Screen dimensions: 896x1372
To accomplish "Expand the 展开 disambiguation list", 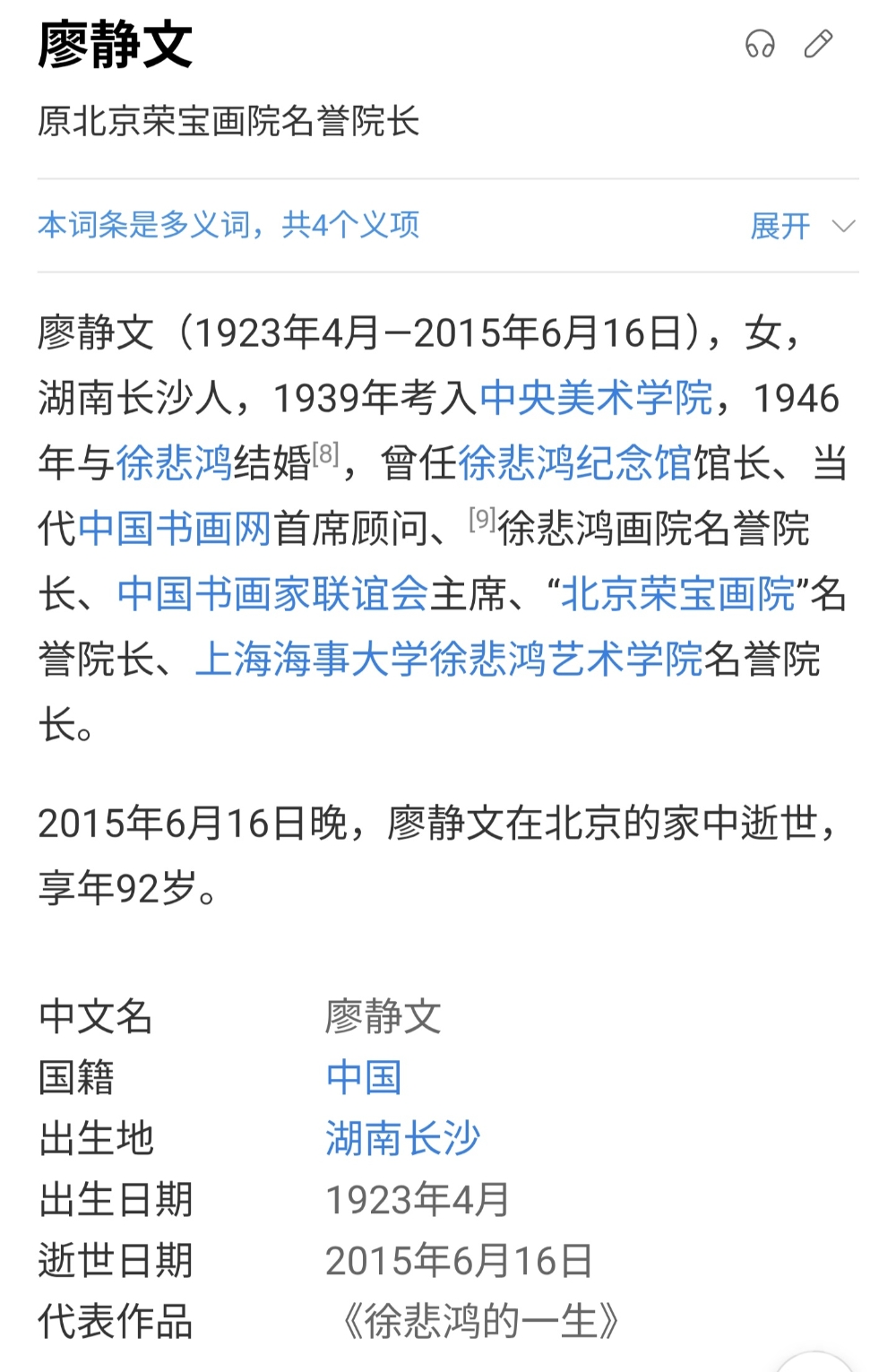I will [801, 226].
